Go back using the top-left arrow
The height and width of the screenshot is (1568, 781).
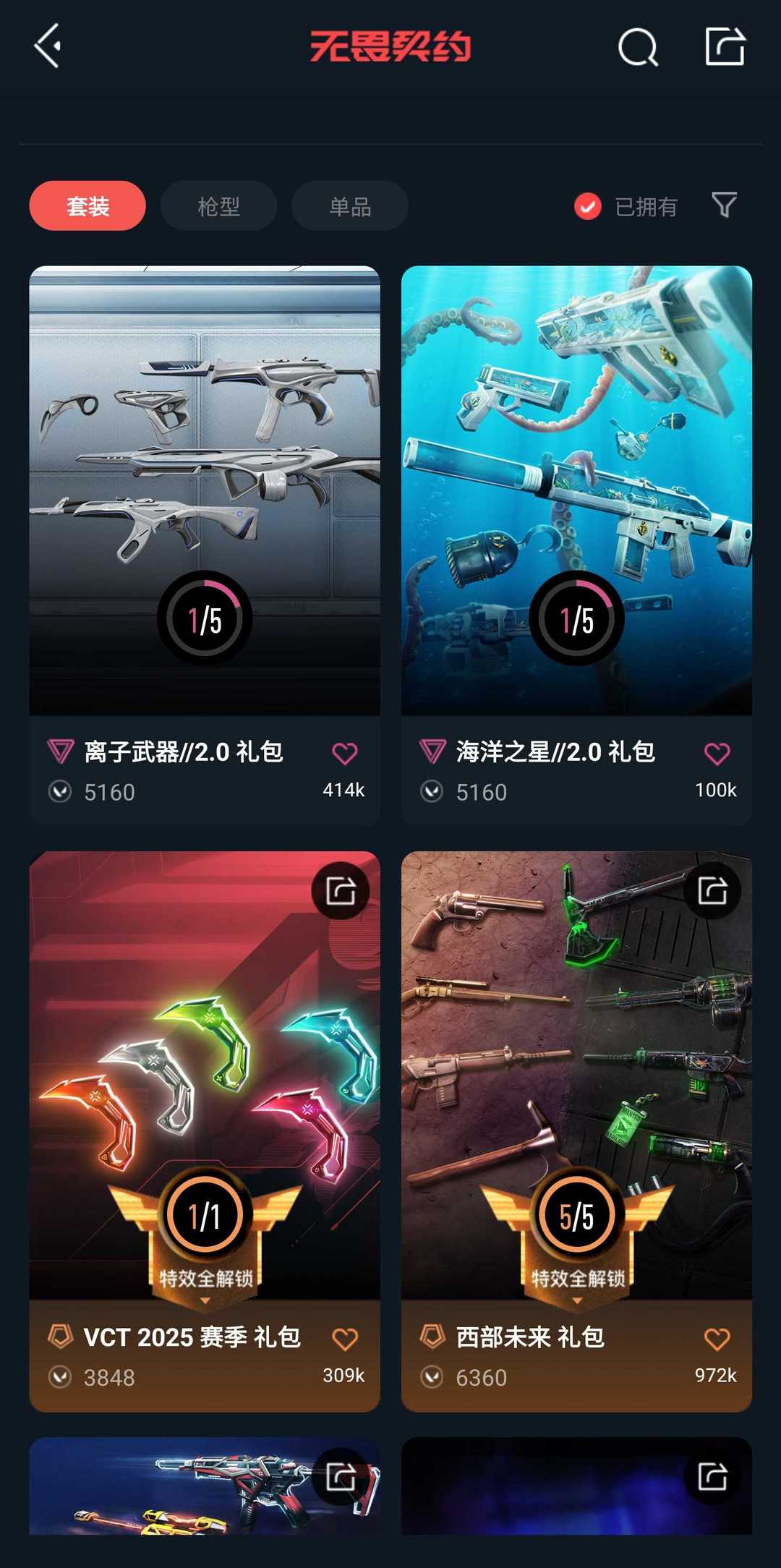[48, 46]
